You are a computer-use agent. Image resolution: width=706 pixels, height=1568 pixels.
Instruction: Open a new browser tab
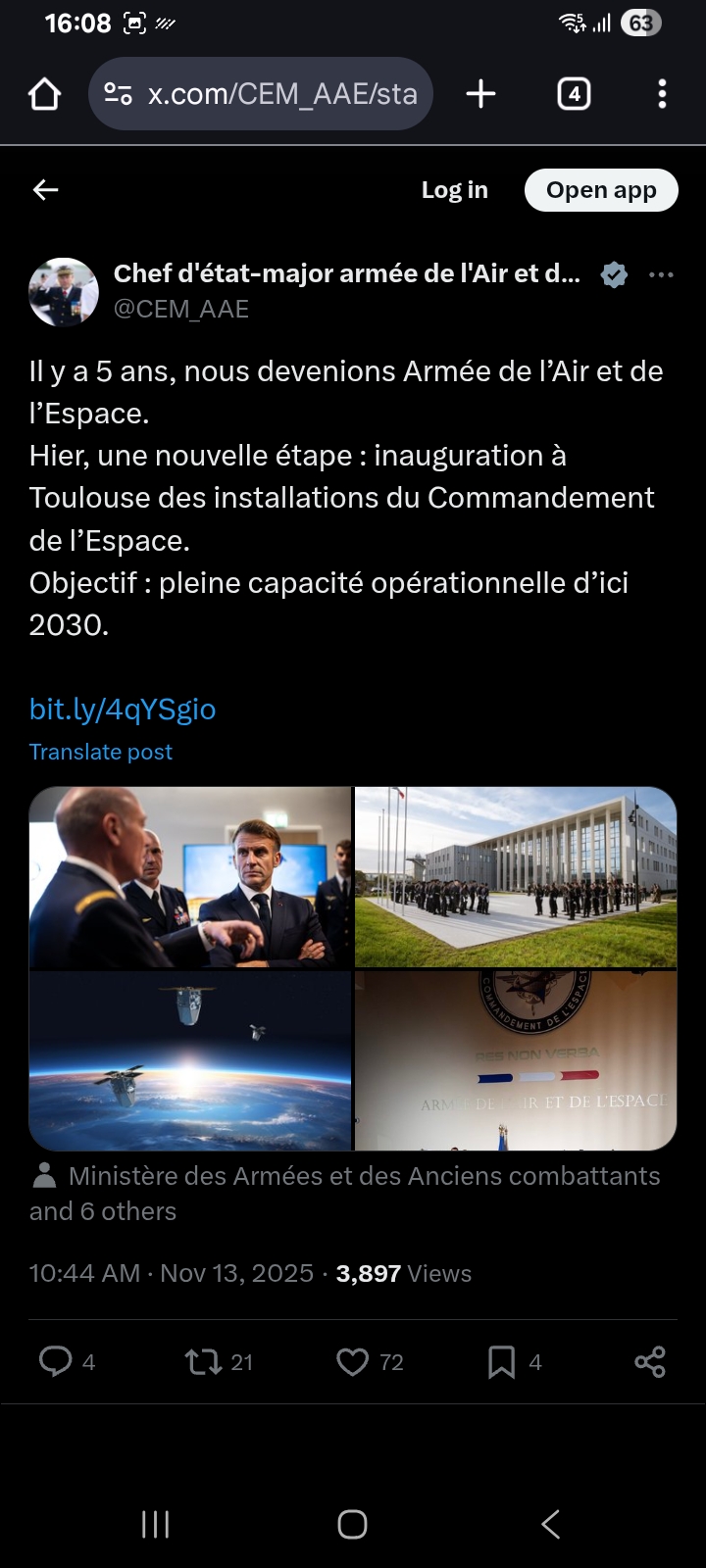tap(480, 94)
